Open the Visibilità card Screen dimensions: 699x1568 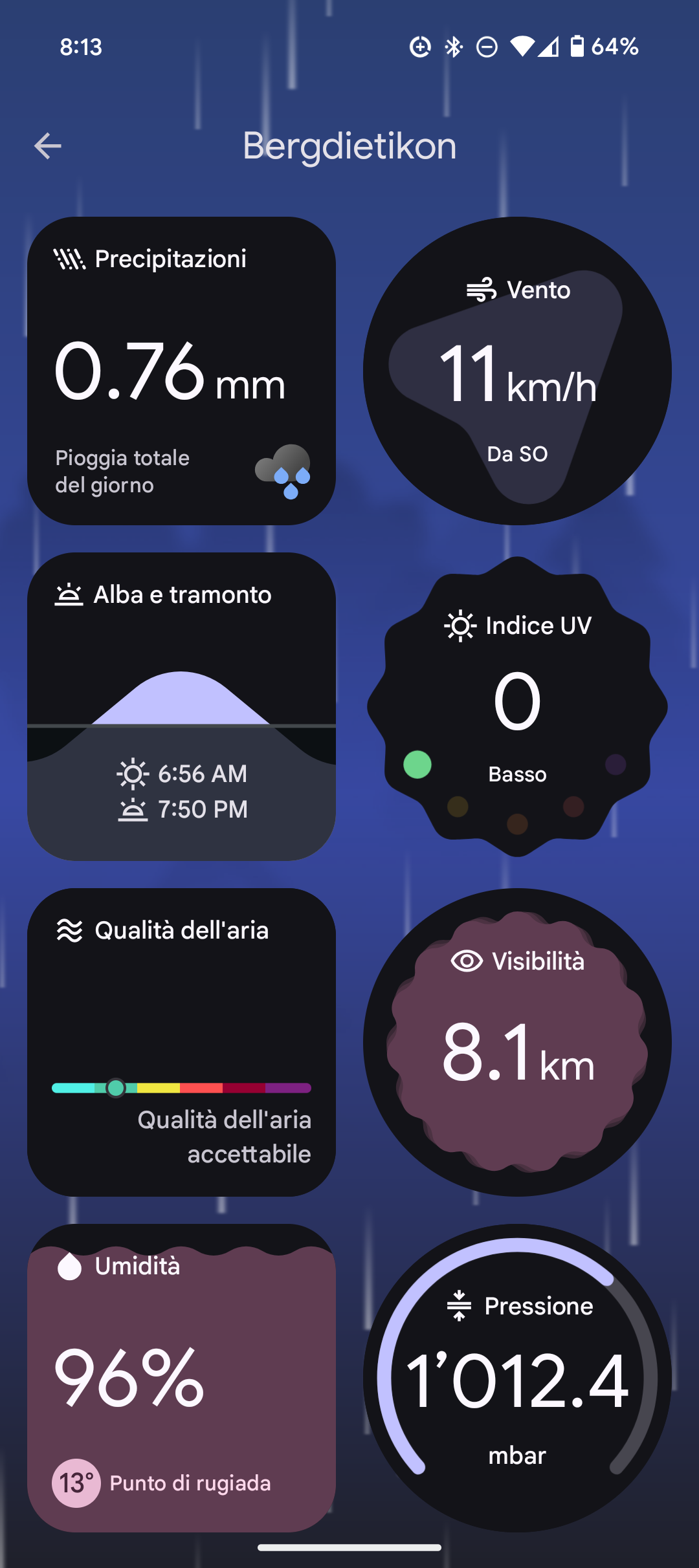point(517,1042)
